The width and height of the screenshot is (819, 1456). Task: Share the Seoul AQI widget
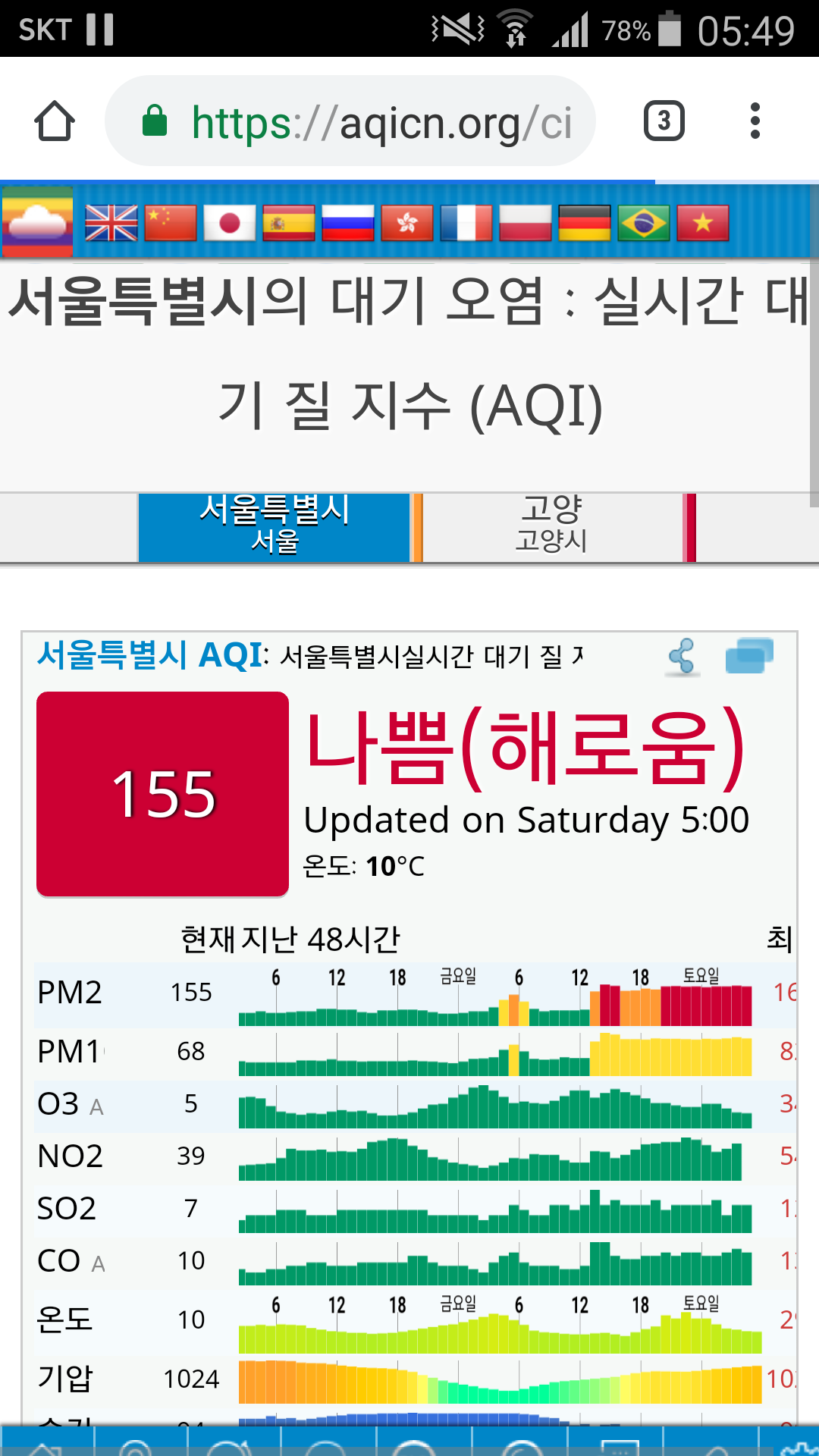(682, 656)
